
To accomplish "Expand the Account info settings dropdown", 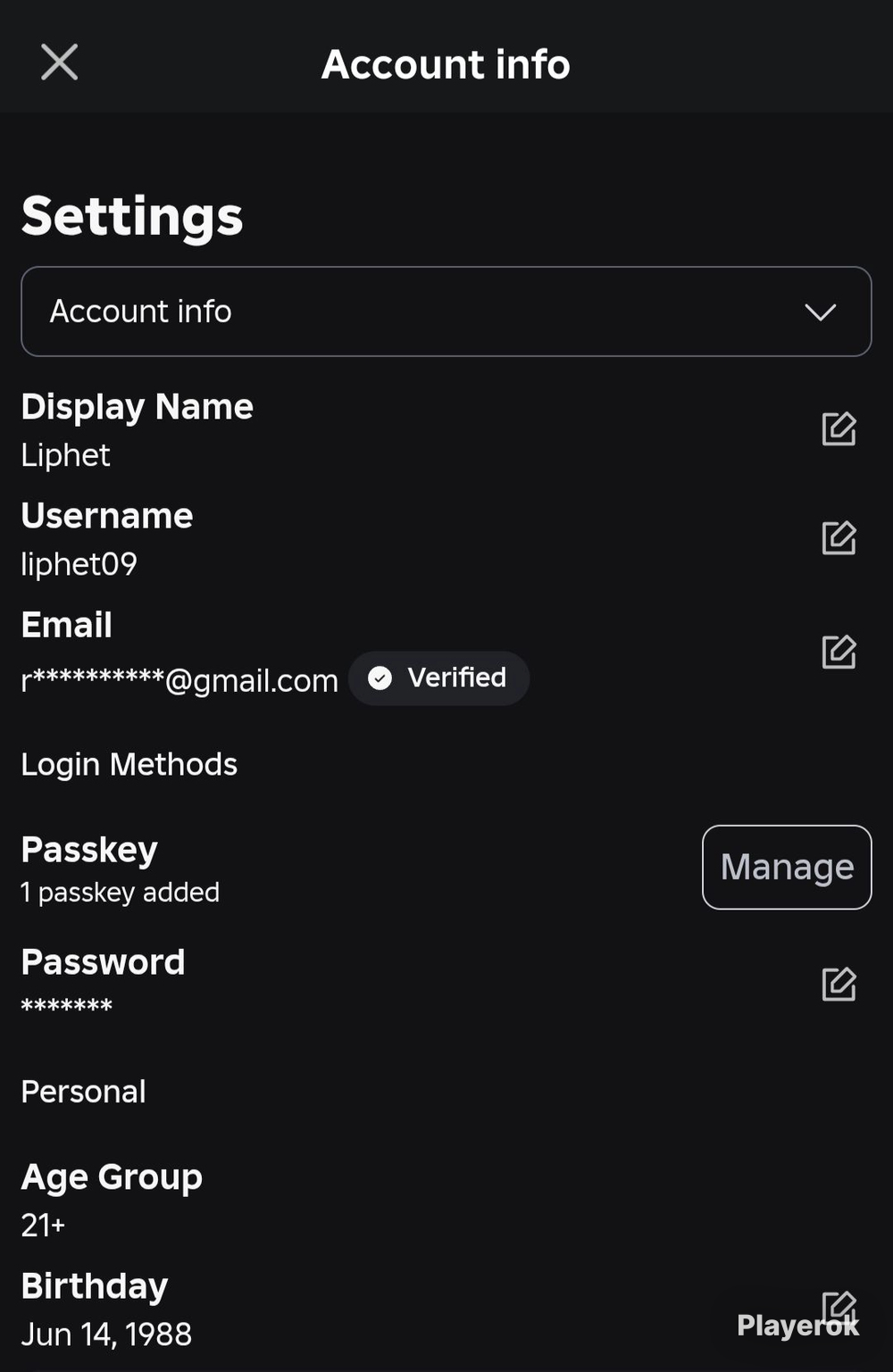I will 446,312.
